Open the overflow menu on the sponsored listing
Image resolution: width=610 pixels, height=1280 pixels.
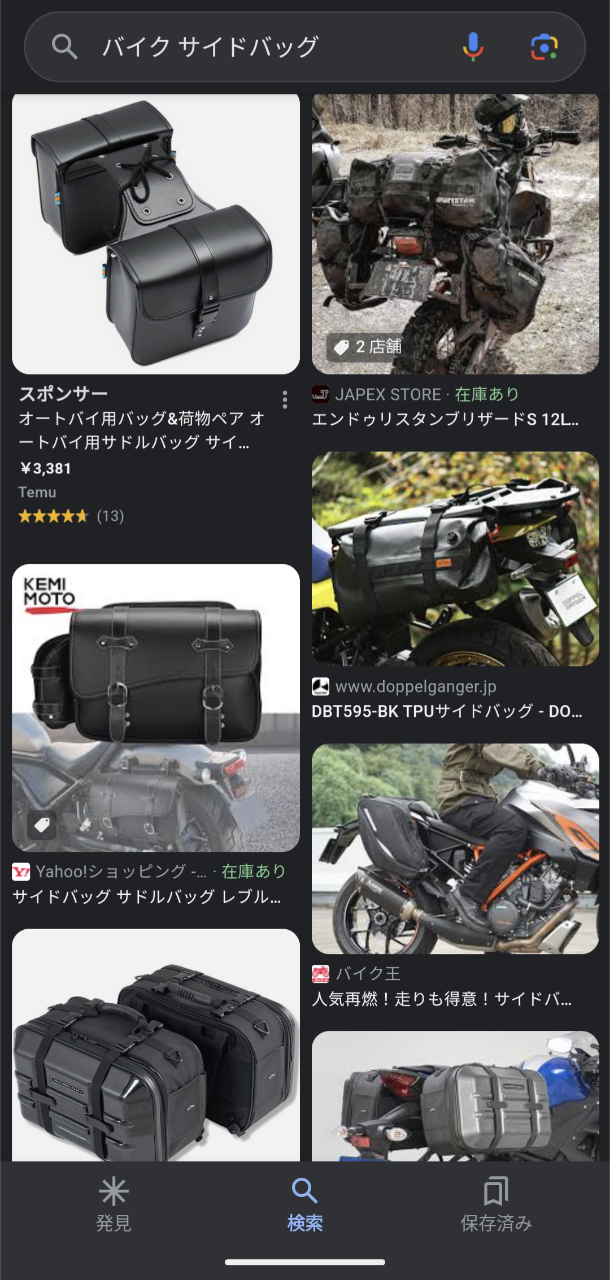pos(285,400)
